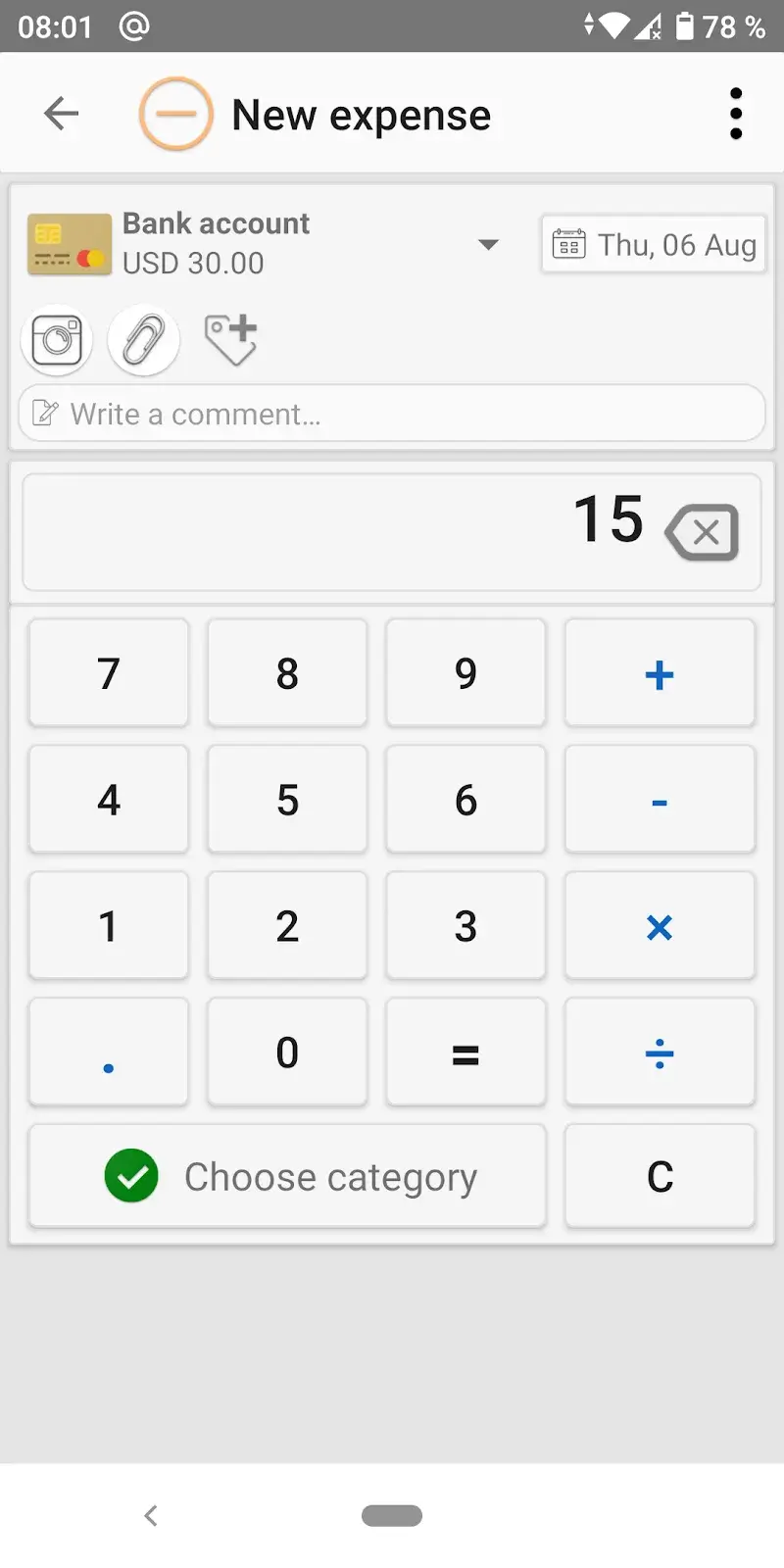Image resolution: width=784 pixels, height=1568 pixels.
Task: Focus the Write a comment field
Action: point(392,414)
